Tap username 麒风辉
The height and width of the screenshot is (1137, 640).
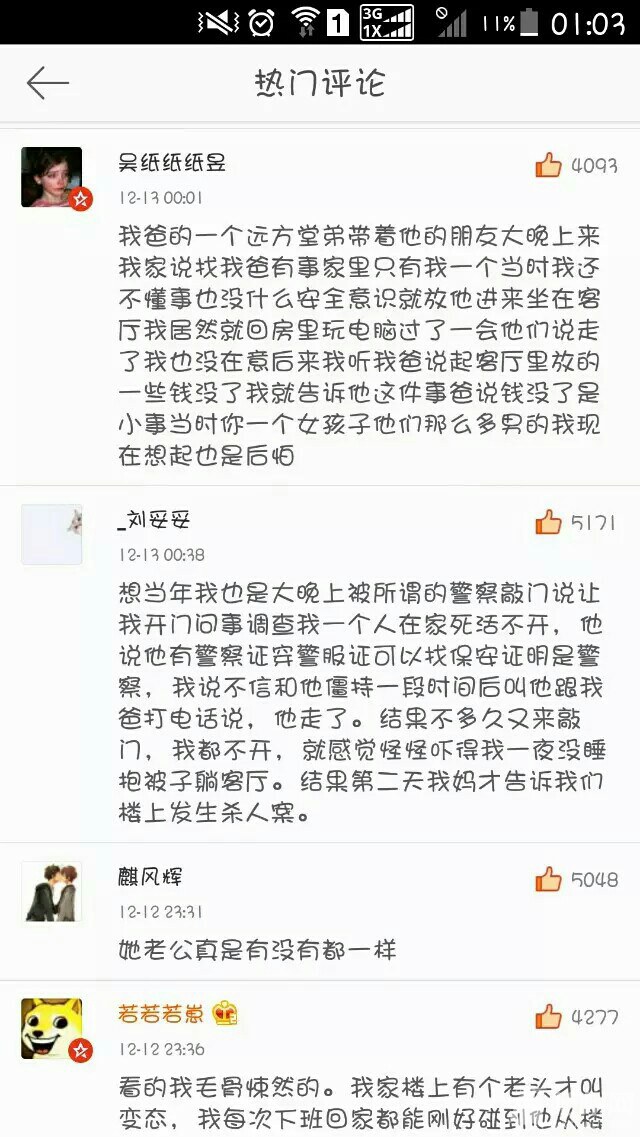click(x=150, y=877)
